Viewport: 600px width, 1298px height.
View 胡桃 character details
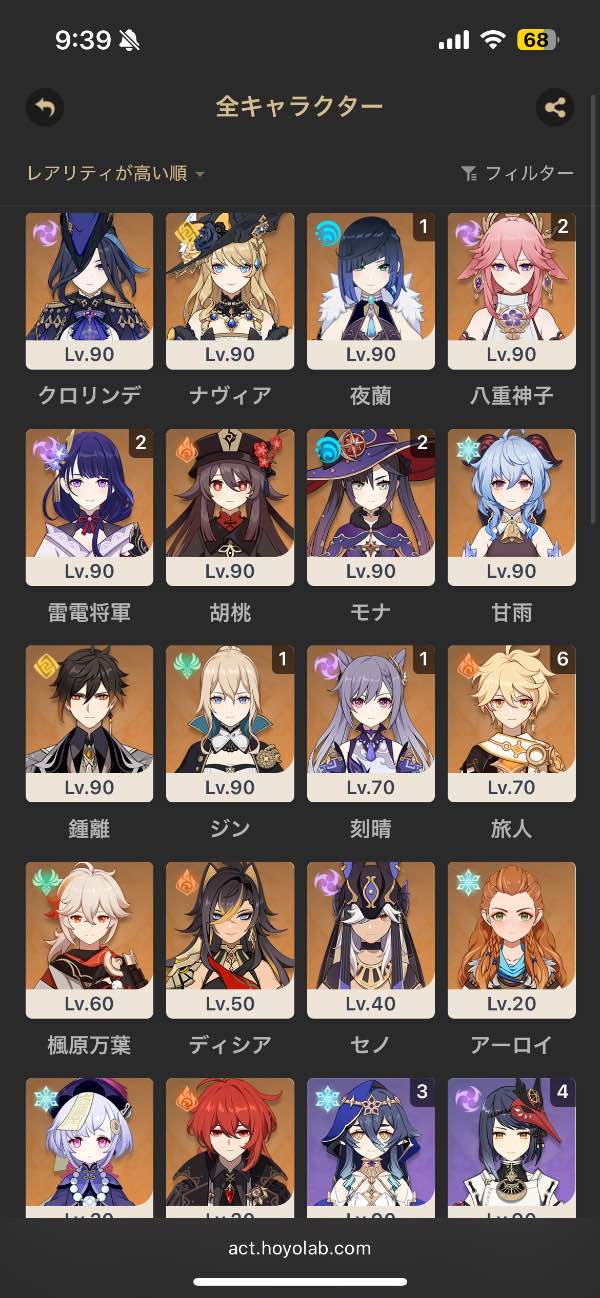click(230, 507)
